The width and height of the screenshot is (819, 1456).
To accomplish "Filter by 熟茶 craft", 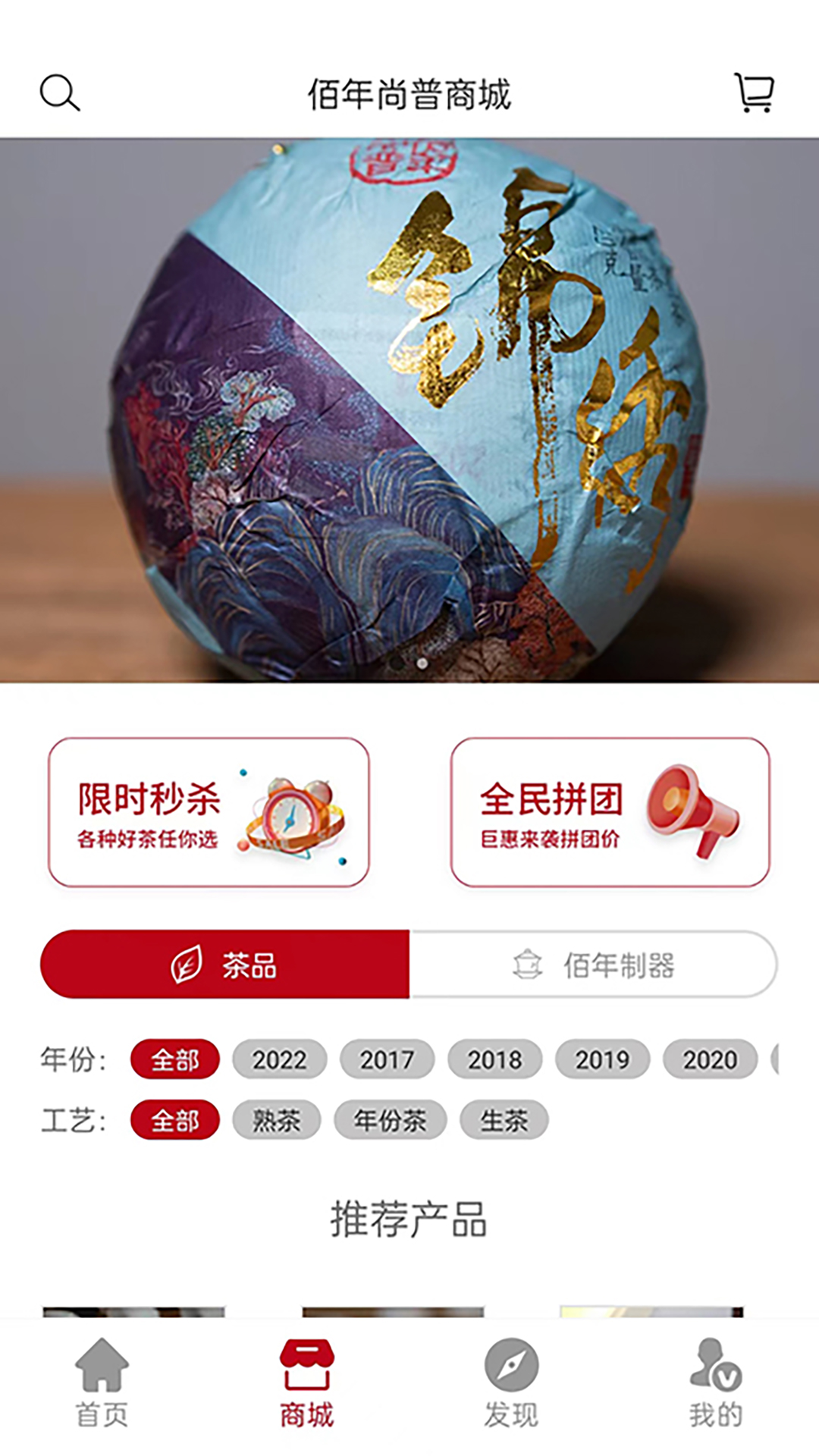I will click(276, 1120).
